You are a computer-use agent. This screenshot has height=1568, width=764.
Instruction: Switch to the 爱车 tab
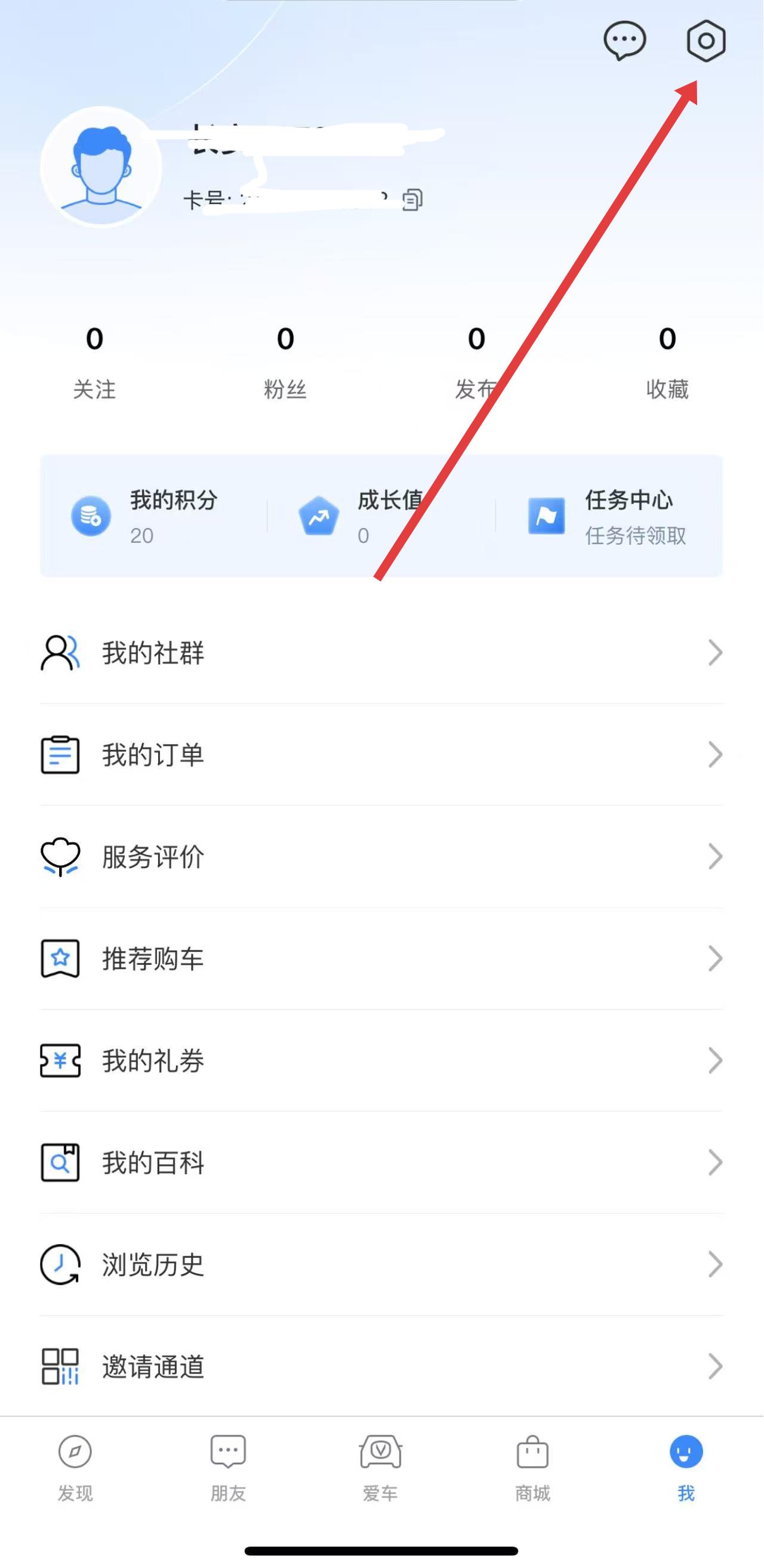coord(380,1467)
